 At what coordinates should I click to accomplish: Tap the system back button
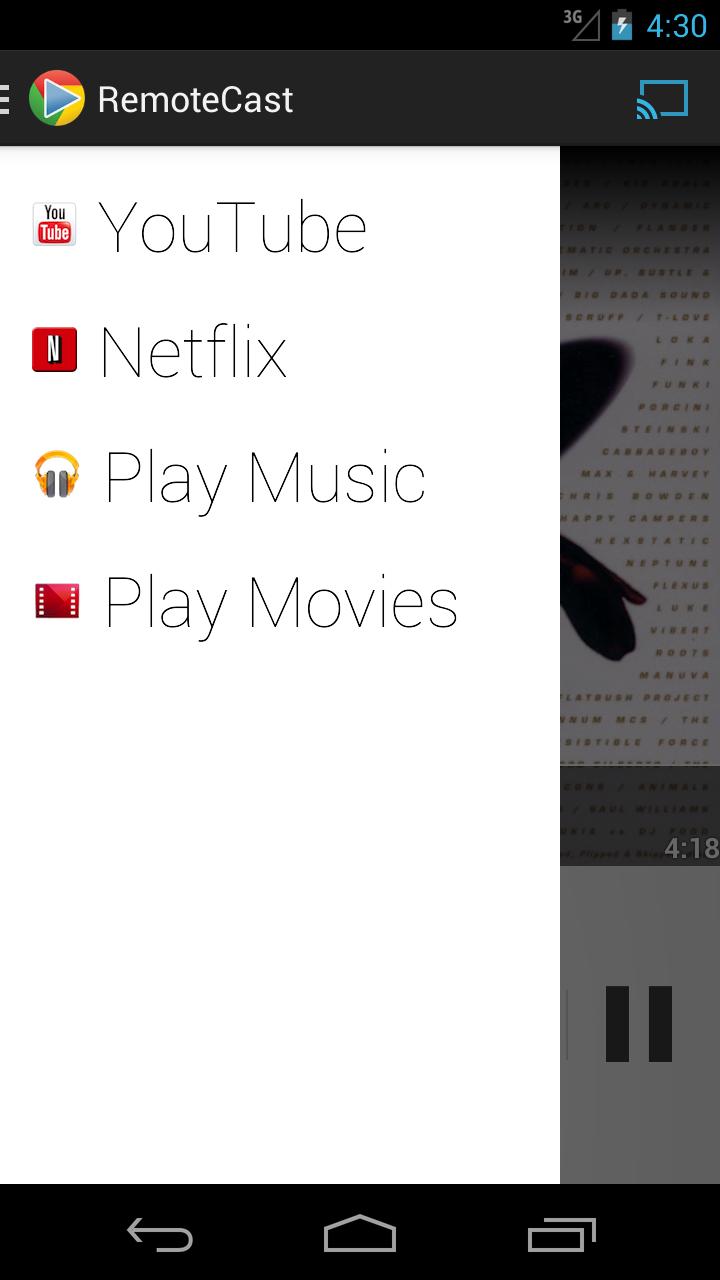tap(160, 1234)
